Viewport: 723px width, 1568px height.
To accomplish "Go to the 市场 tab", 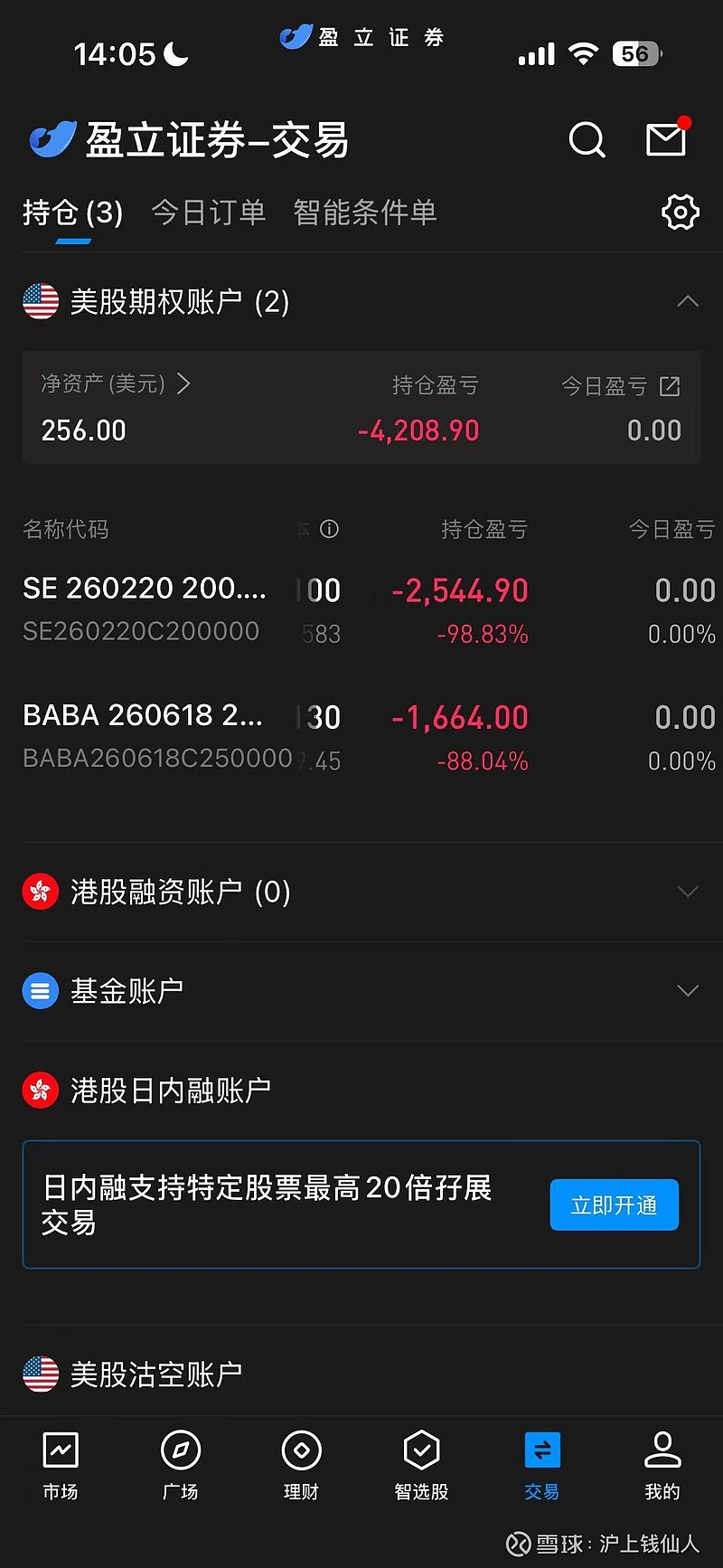I will [x=61, y=1465].
